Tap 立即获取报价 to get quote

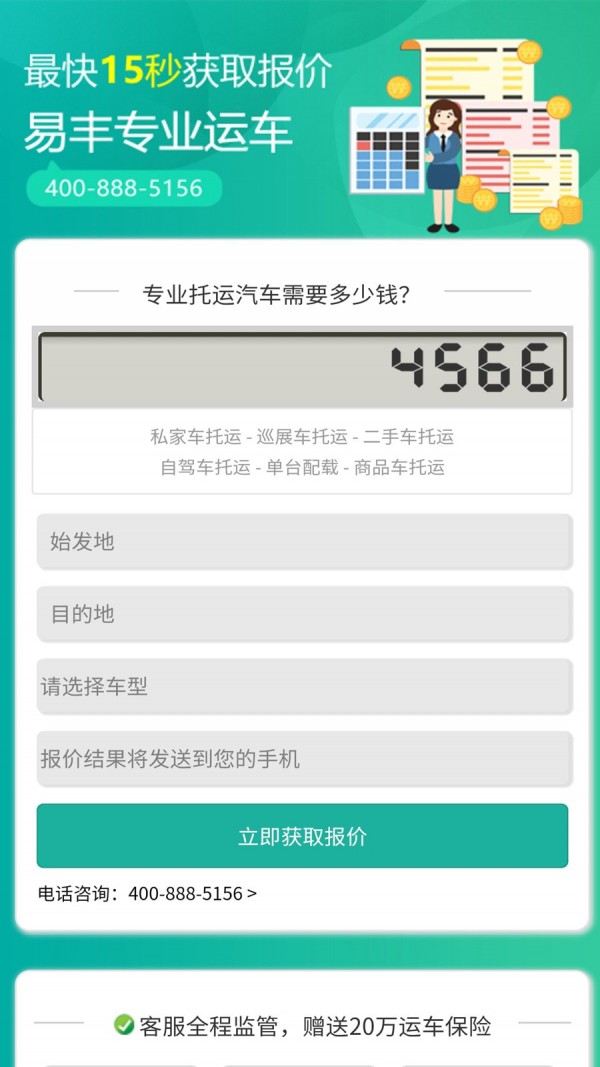coord(302,836)
